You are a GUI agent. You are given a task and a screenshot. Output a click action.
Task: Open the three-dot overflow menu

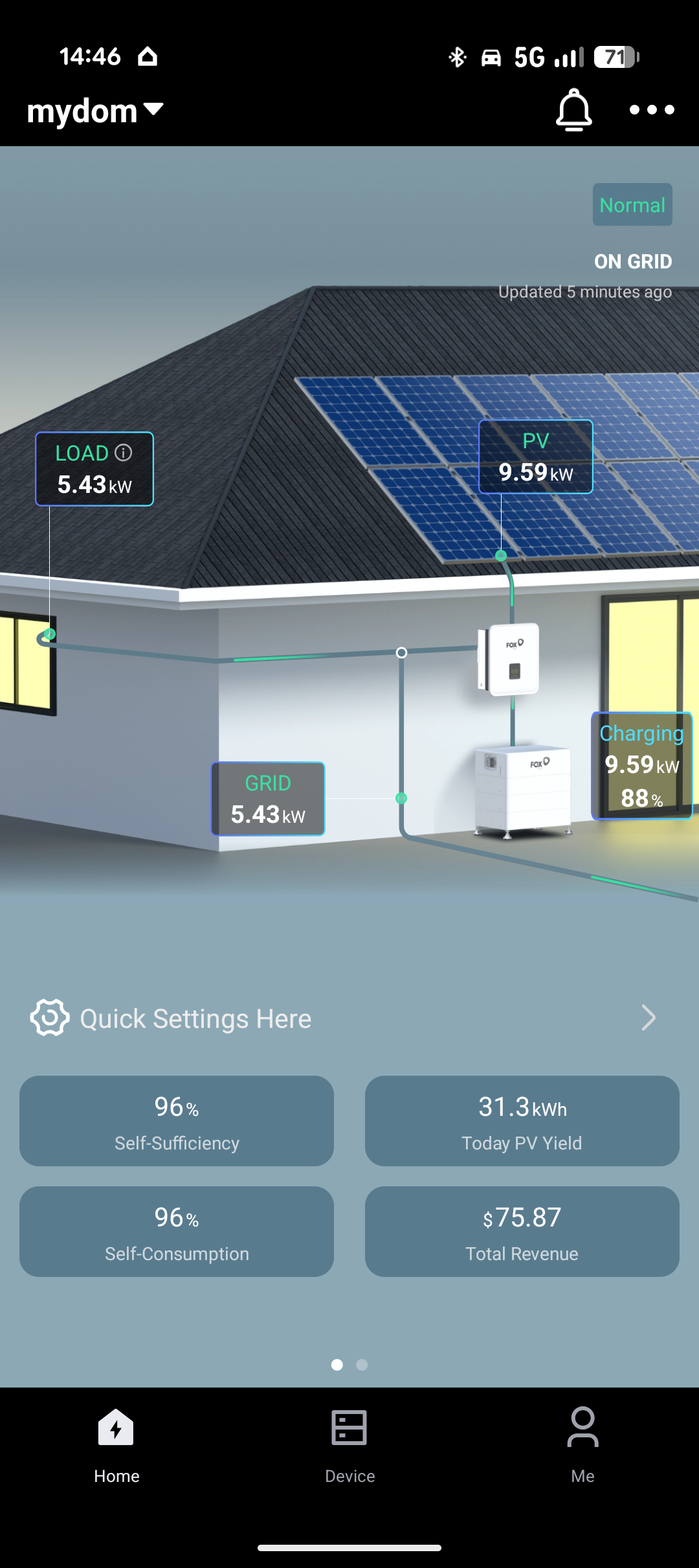(x=652, y=110)
